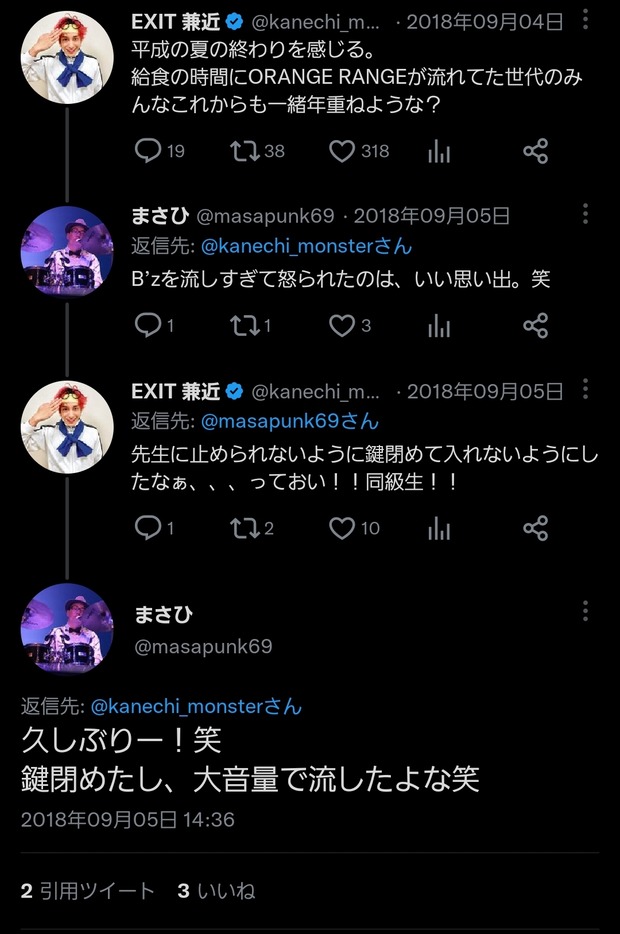Open the @masapunk69 mention link

[x=290, y=421]
